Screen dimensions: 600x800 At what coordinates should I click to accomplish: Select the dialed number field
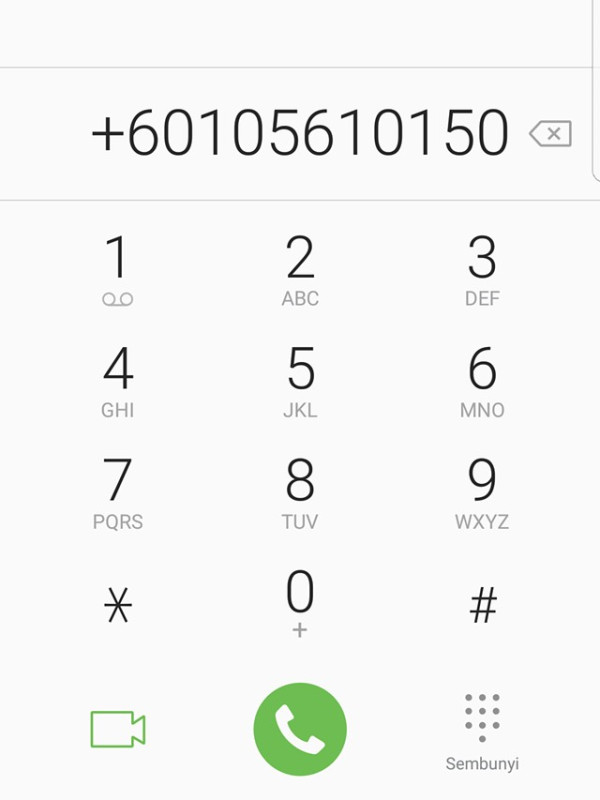[x=300, y=134]
